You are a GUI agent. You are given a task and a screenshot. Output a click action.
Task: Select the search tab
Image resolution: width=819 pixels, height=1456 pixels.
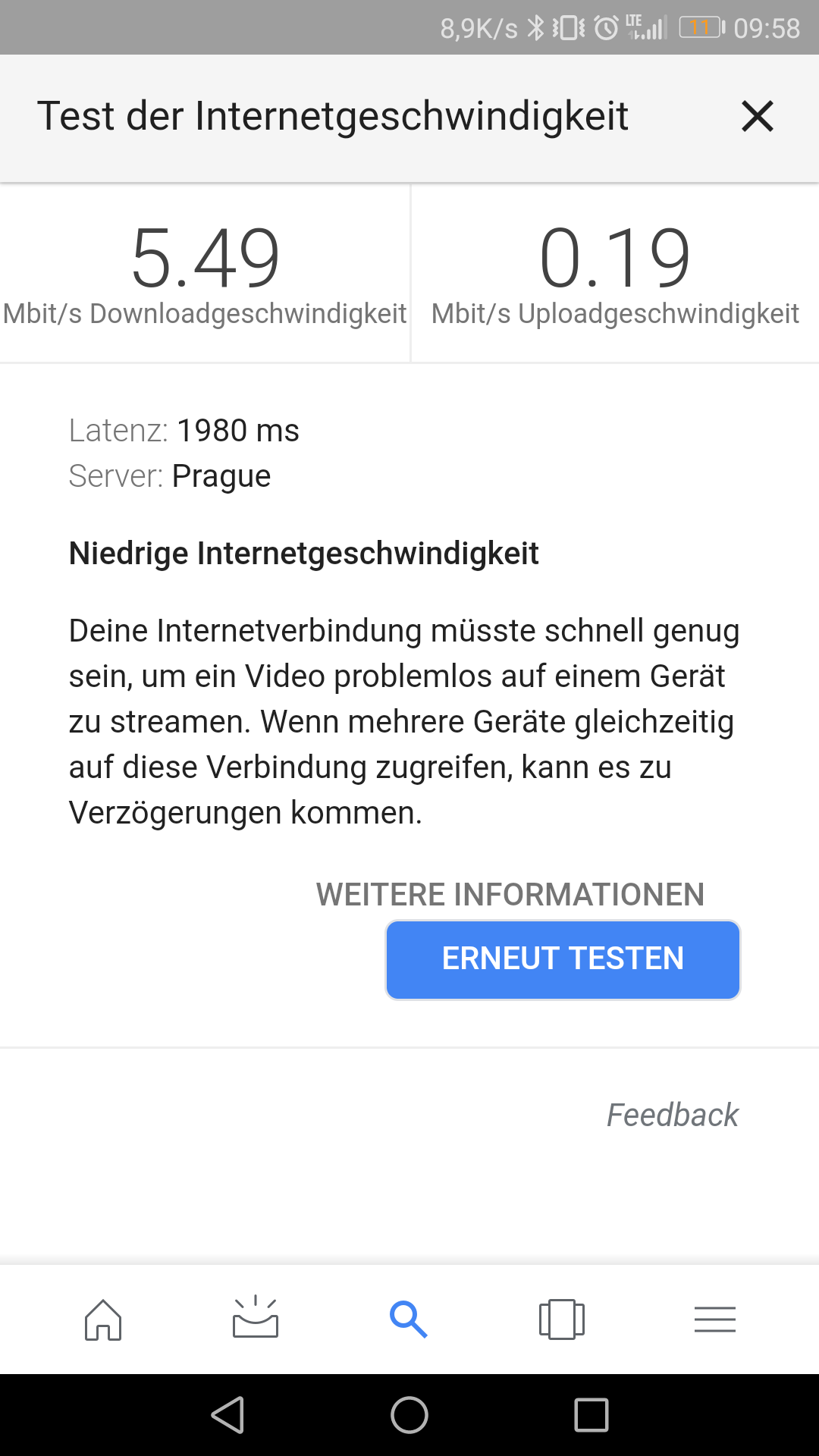click(x=409, y=1319)
